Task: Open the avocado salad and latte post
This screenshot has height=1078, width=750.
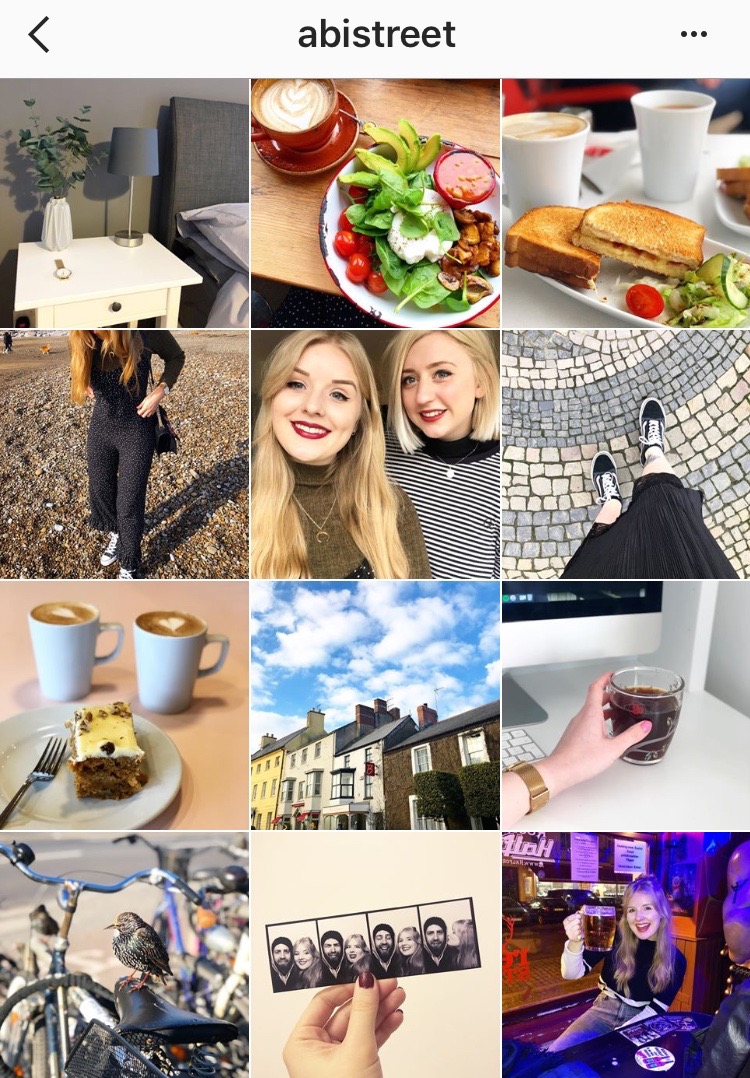Action: click(x=375, y=203)
